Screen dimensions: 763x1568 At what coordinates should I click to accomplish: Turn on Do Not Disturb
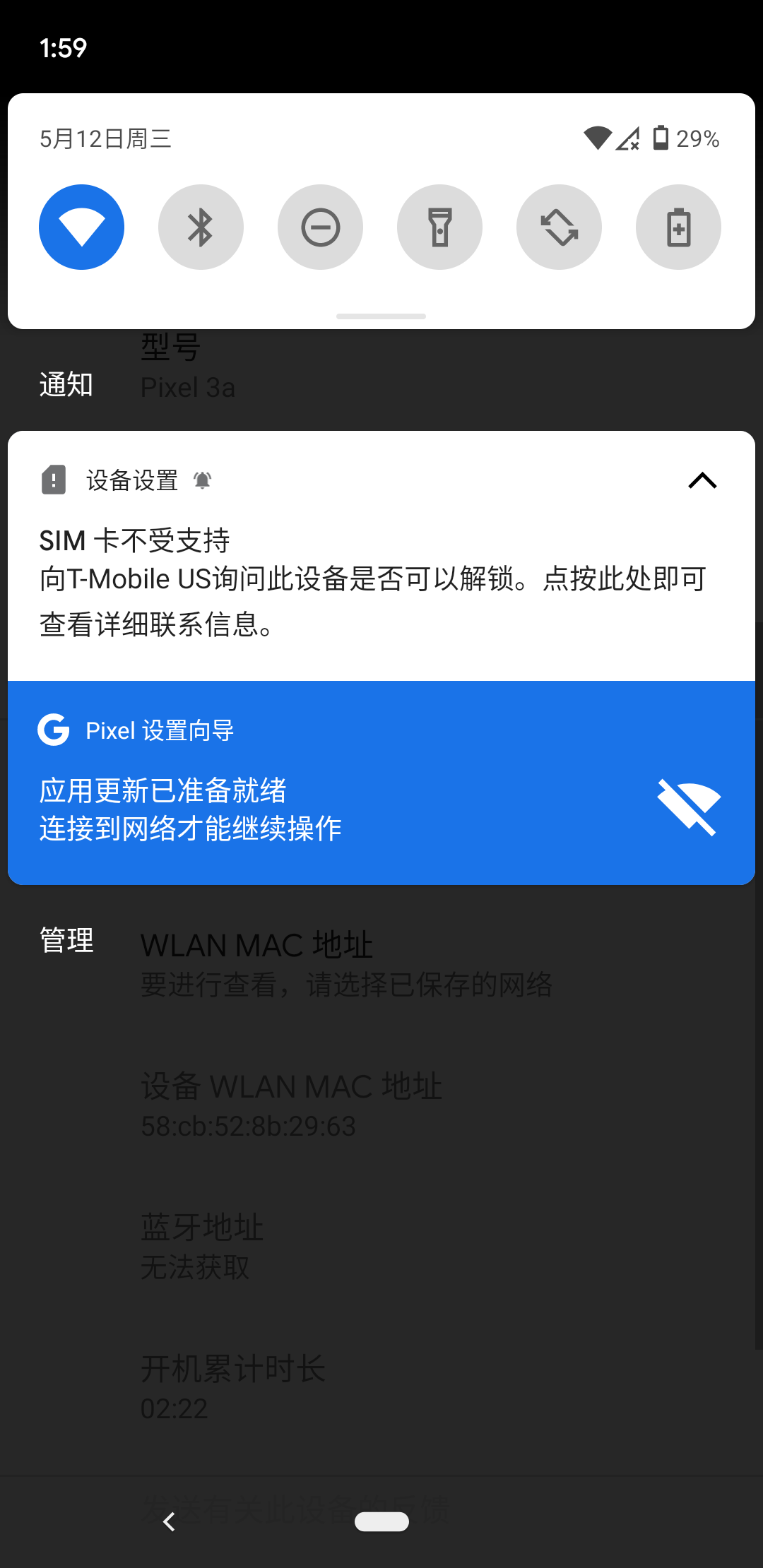[320, 227]
